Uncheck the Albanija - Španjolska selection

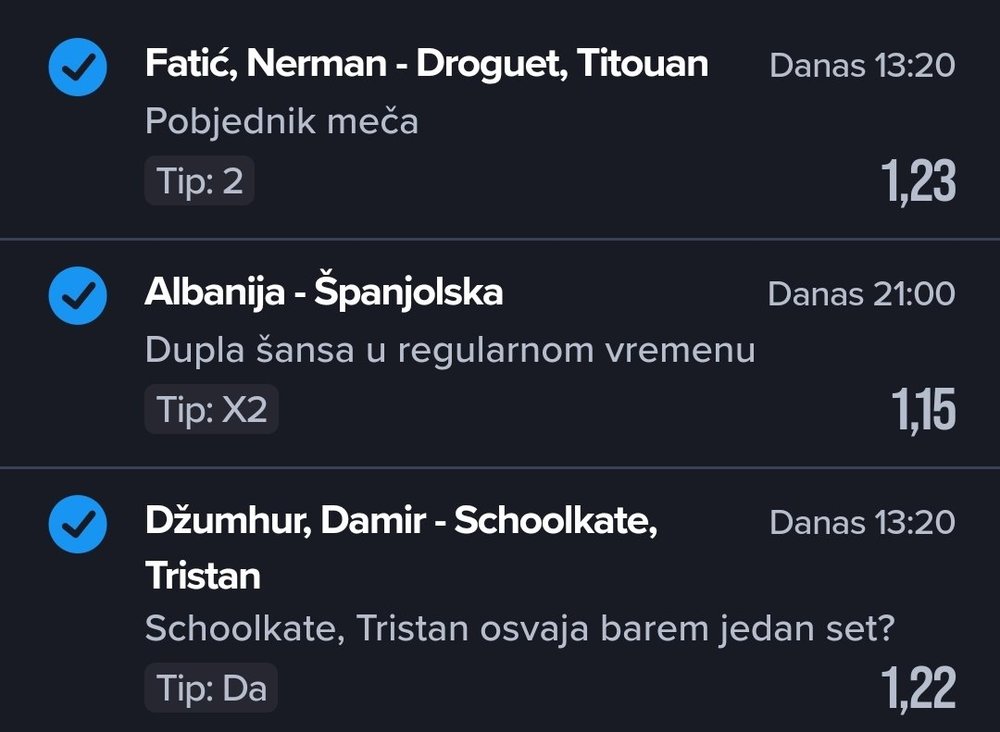pyautogui.click(x=78, y=295)
